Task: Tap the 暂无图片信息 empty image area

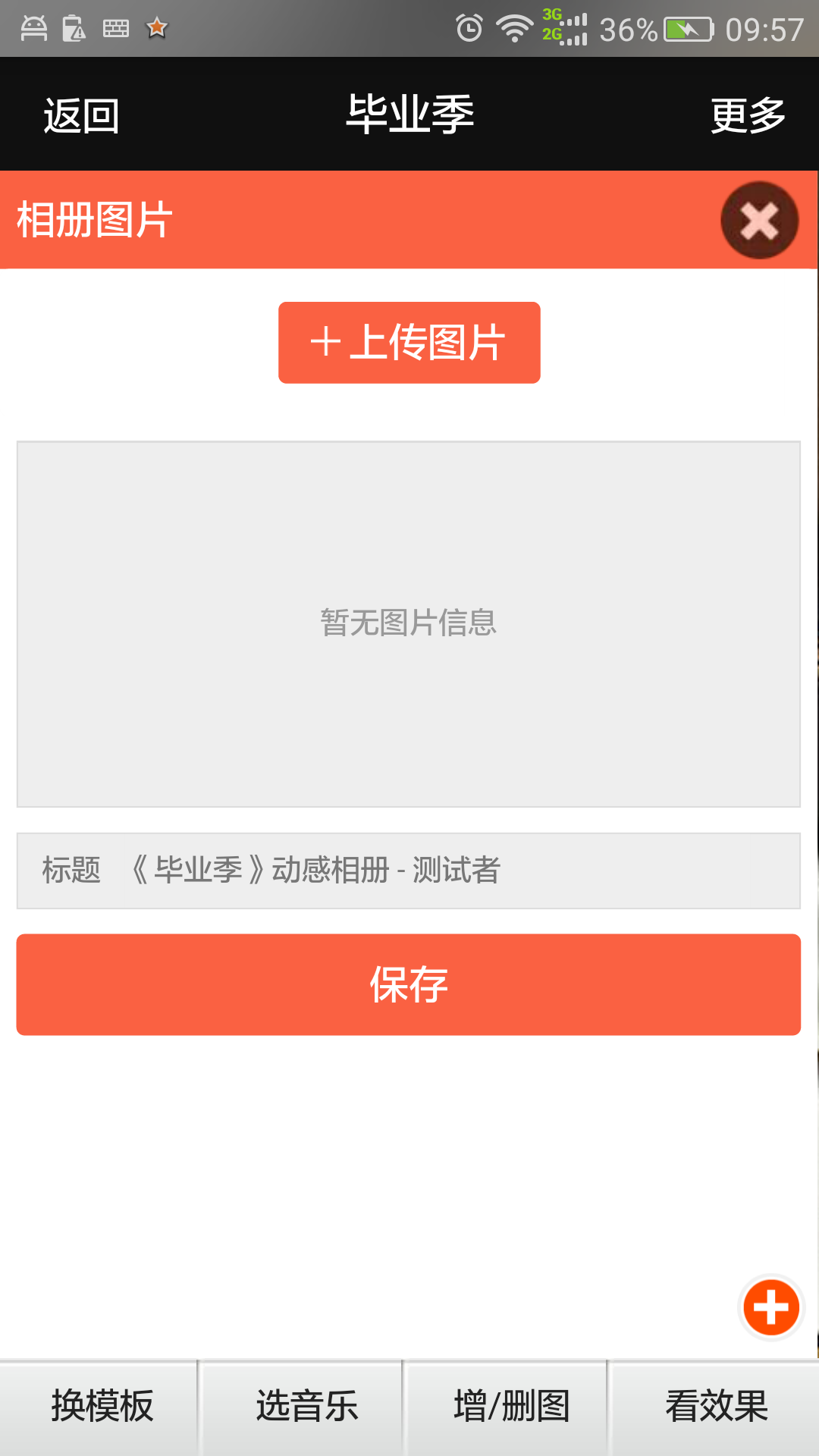Action: tap(409, 623)
